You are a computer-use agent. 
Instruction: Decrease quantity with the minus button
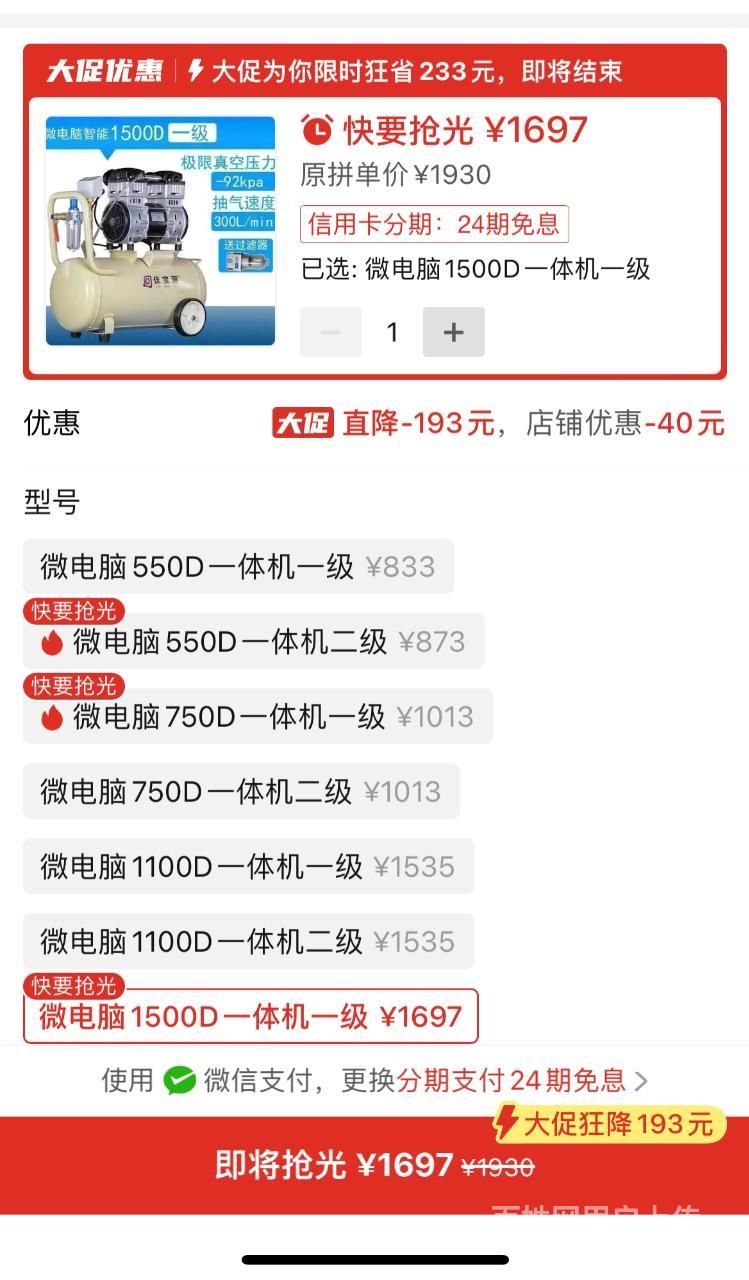331,332
